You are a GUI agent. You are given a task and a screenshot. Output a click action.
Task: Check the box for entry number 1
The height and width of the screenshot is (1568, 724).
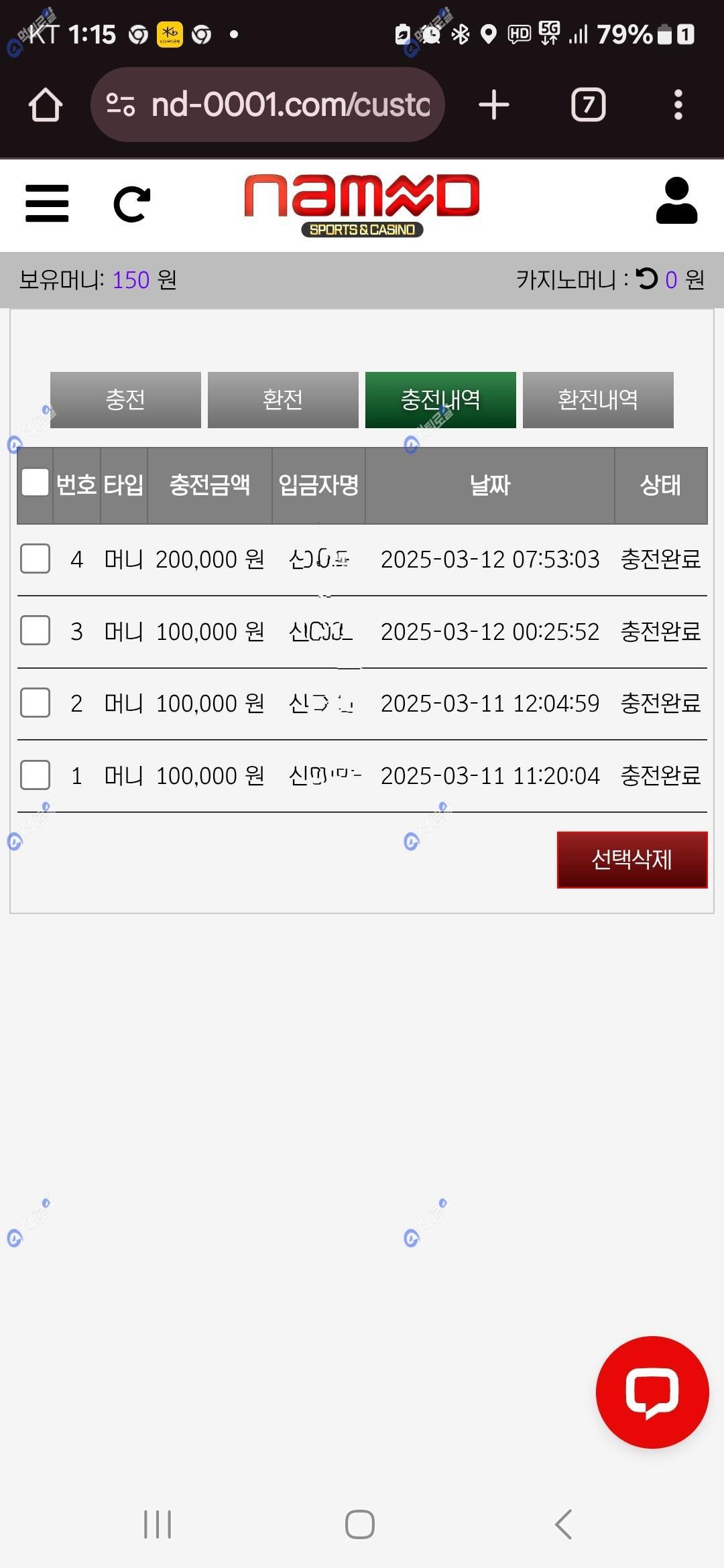tap(35, 775)
